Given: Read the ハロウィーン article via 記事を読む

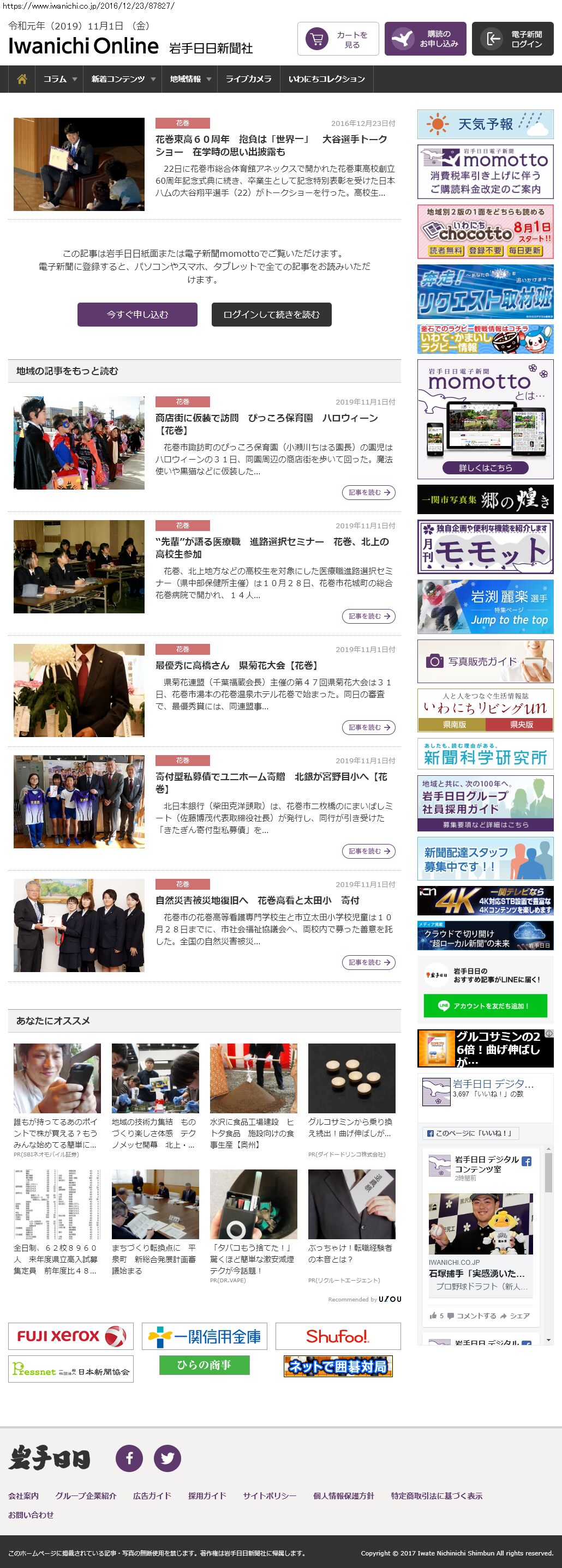Looking at the screenshot, I should point(368,492).
